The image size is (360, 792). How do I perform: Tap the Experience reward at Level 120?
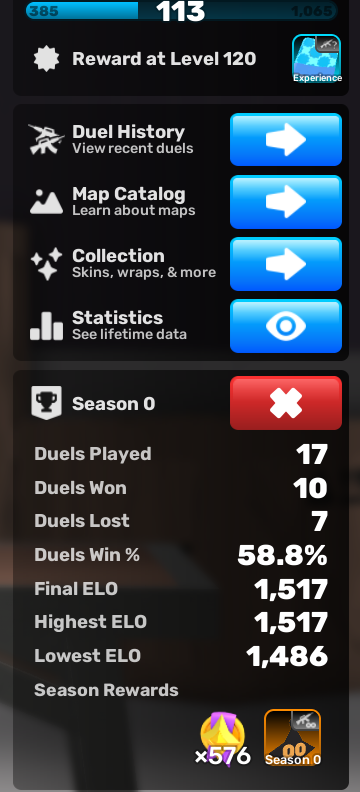(x=317, y=59)
